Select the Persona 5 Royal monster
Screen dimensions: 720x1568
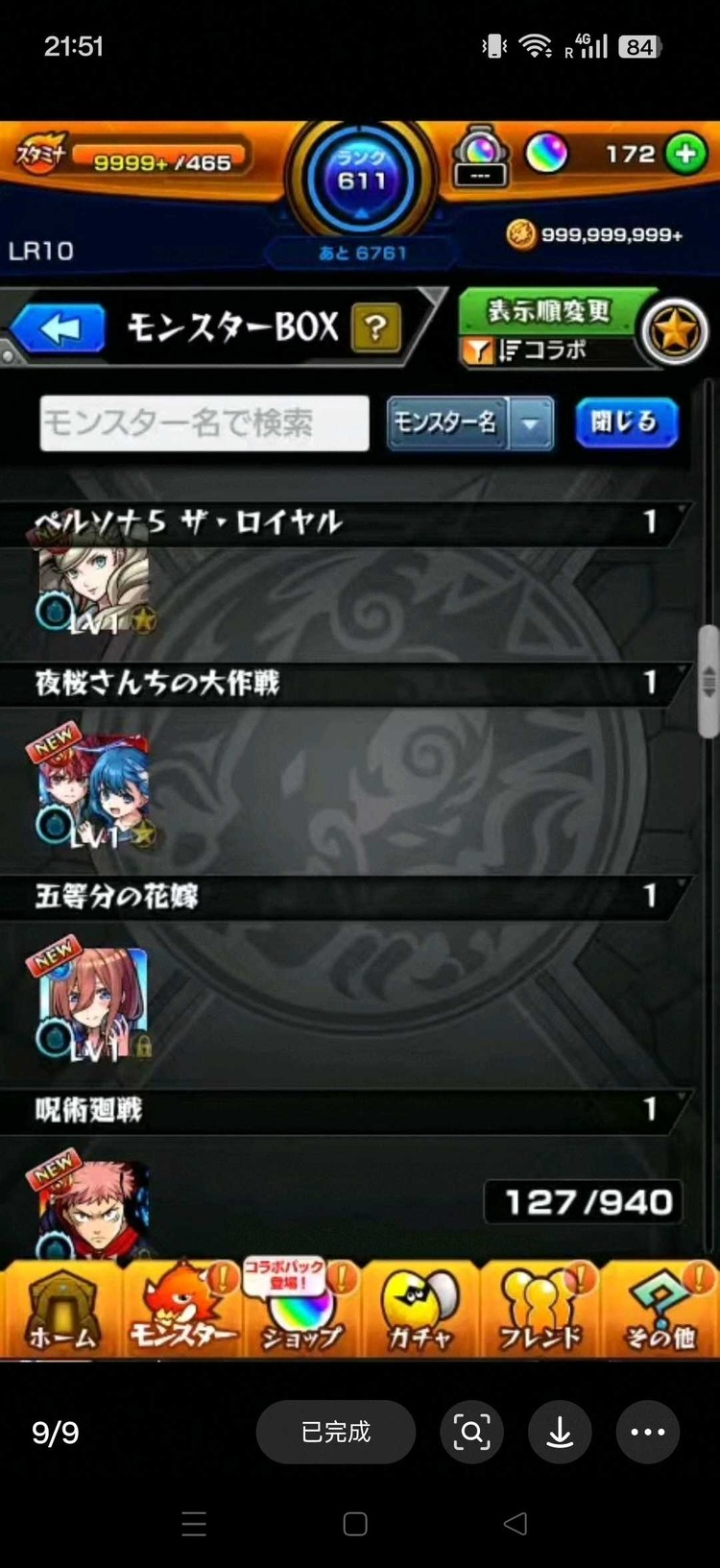click(93, 590)
